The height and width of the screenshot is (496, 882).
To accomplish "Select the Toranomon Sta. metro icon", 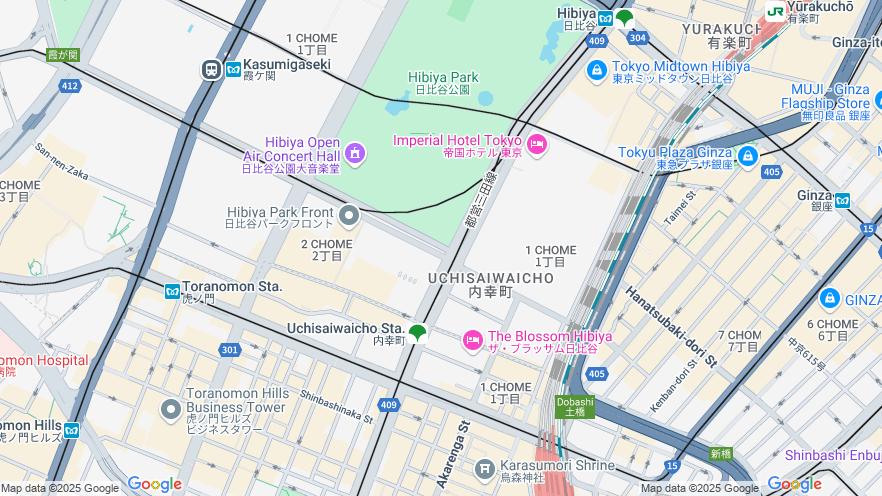I will (172, 291).
